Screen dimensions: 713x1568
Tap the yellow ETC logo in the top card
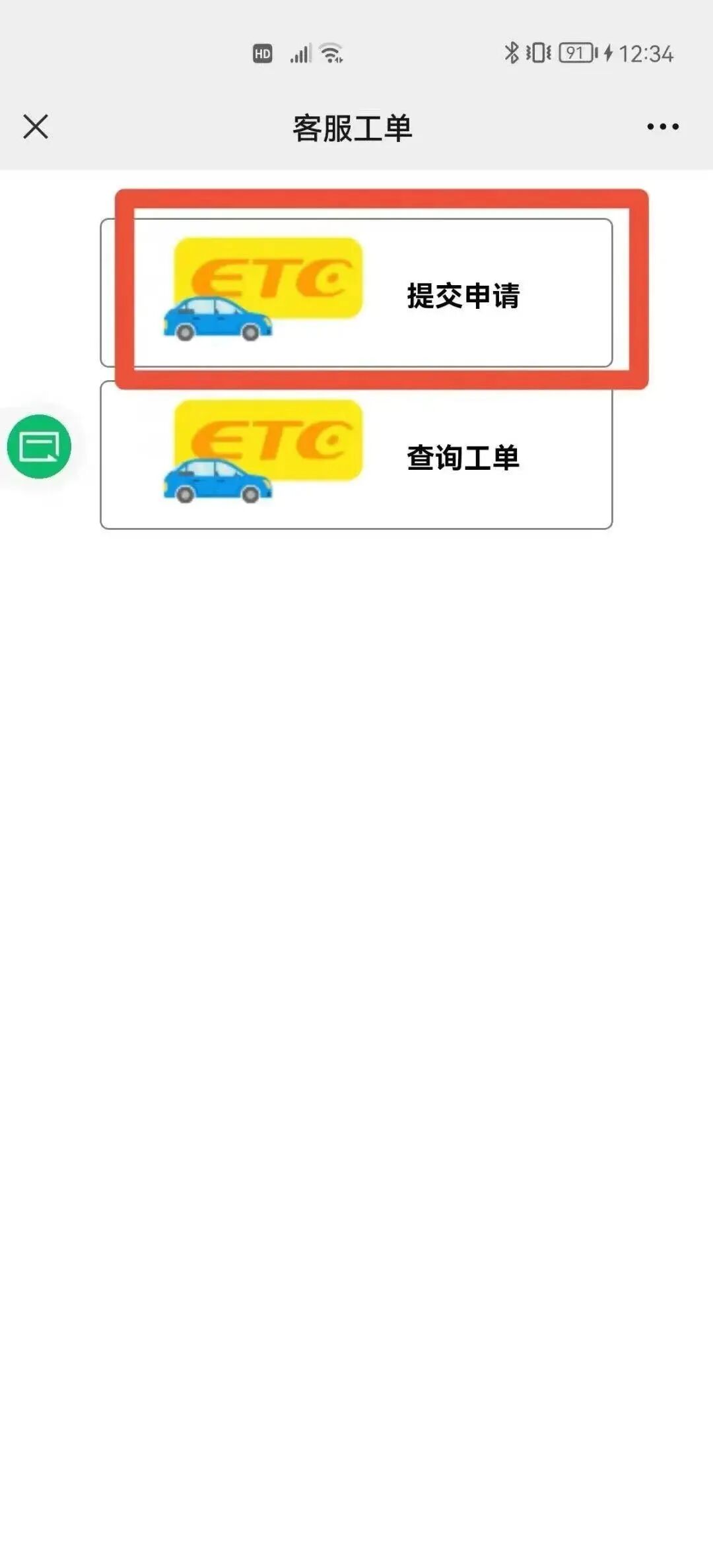pyautogui.click(x=267, y=277)
